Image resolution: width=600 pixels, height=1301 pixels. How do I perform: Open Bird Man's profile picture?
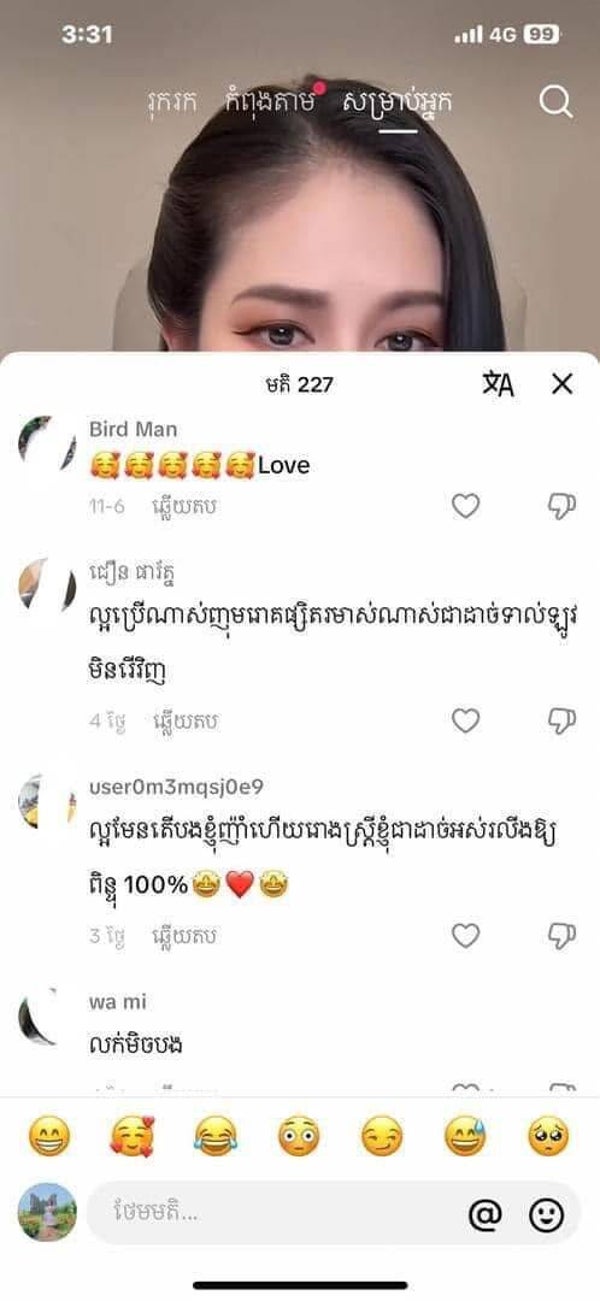(x=47, y=444)
